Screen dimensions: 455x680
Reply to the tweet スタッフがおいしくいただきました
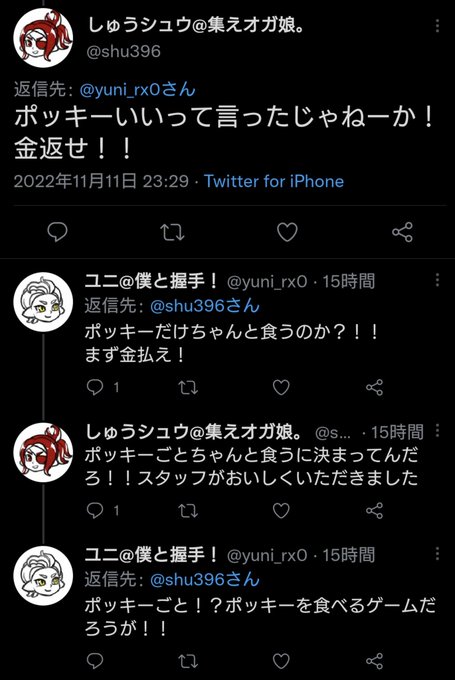(x=95, y=510)
